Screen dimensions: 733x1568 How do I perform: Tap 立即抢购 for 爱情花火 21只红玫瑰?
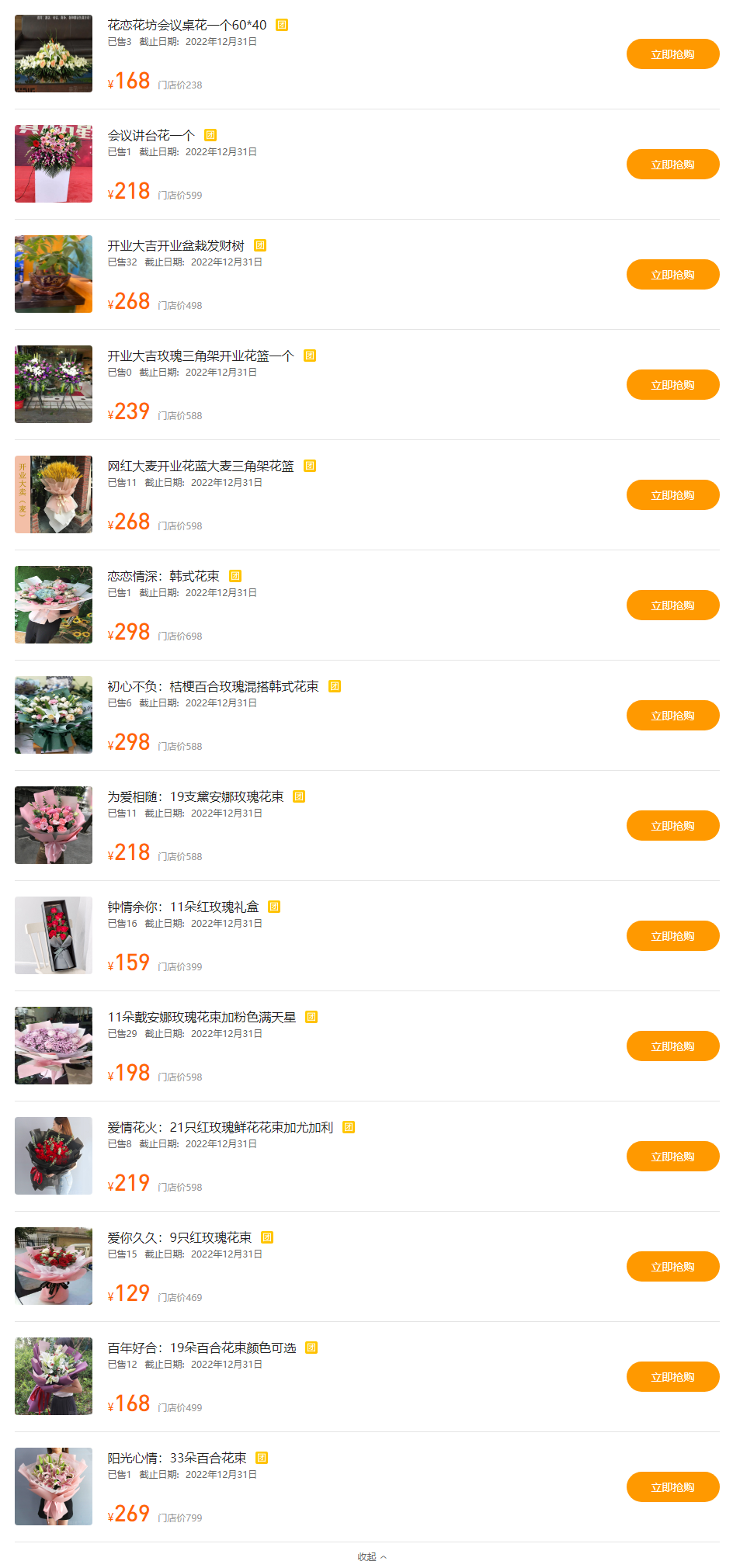coord(672,1157)
